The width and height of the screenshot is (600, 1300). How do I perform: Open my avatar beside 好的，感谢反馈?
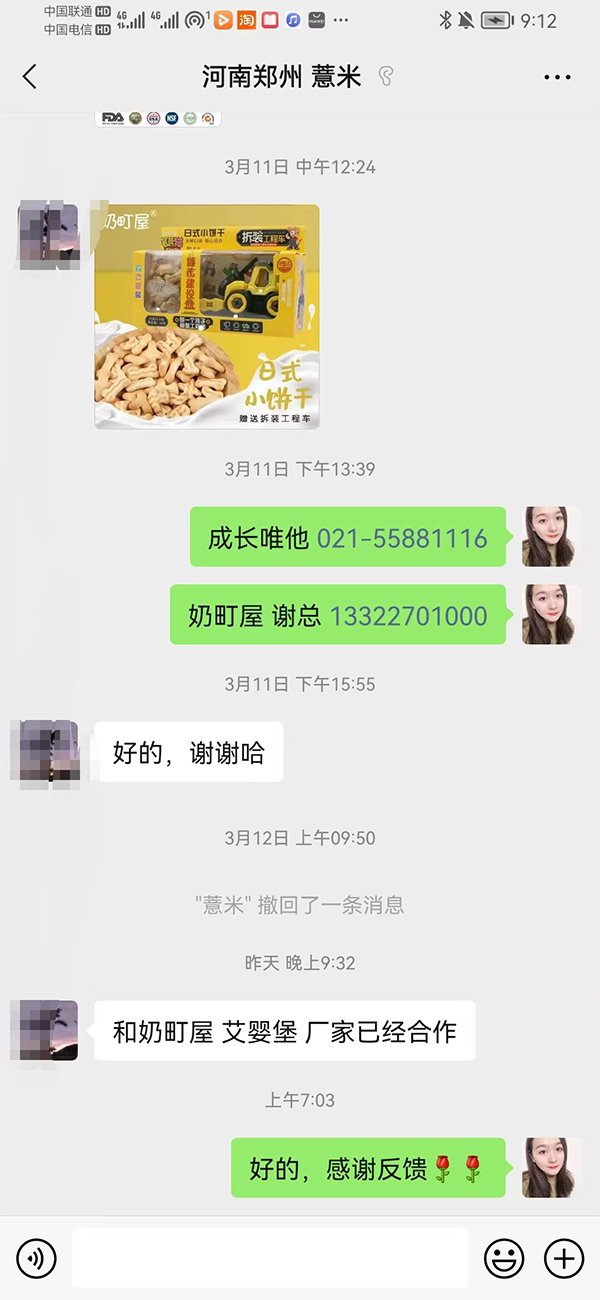coord(552,1167)
